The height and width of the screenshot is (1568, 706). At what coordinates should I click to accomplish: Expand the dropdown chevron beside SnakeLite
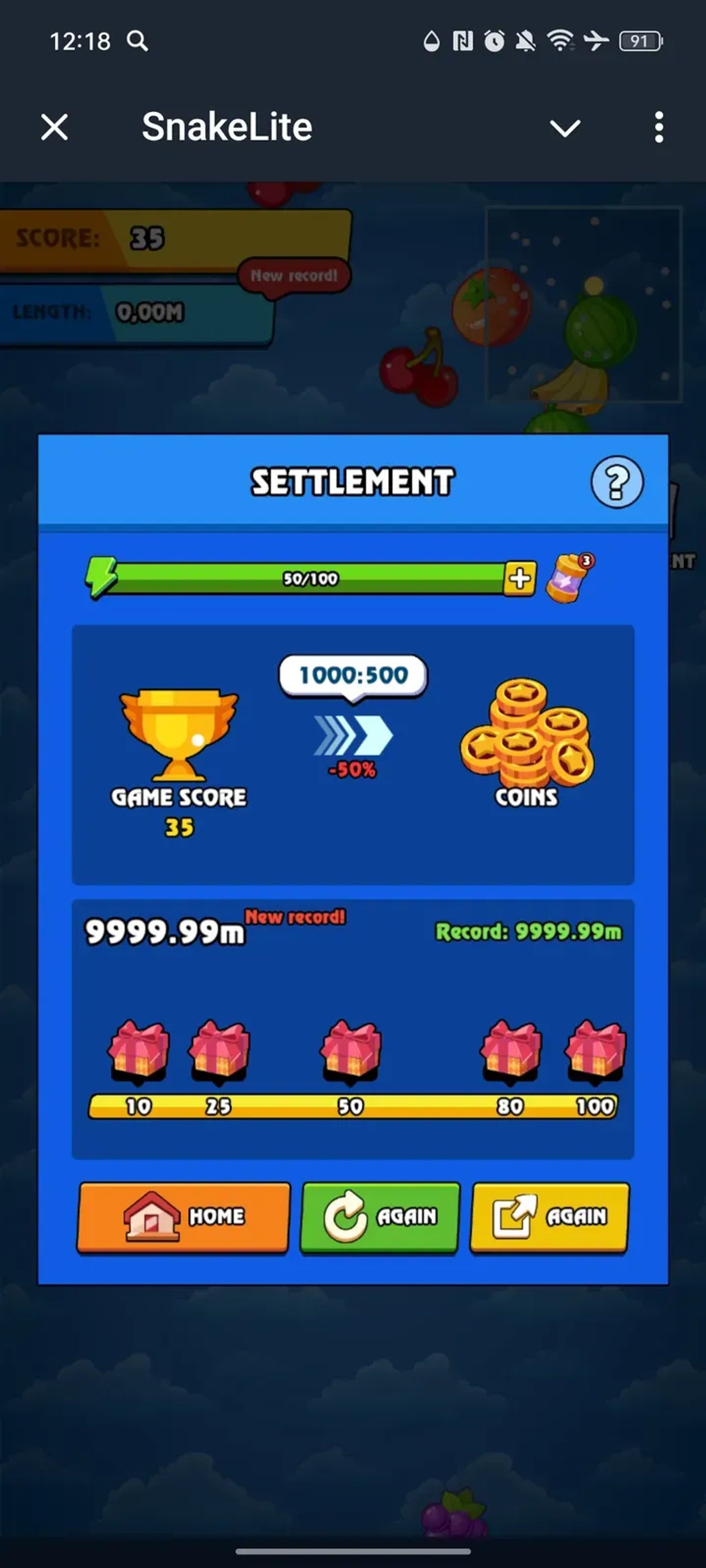click(565, 128)
